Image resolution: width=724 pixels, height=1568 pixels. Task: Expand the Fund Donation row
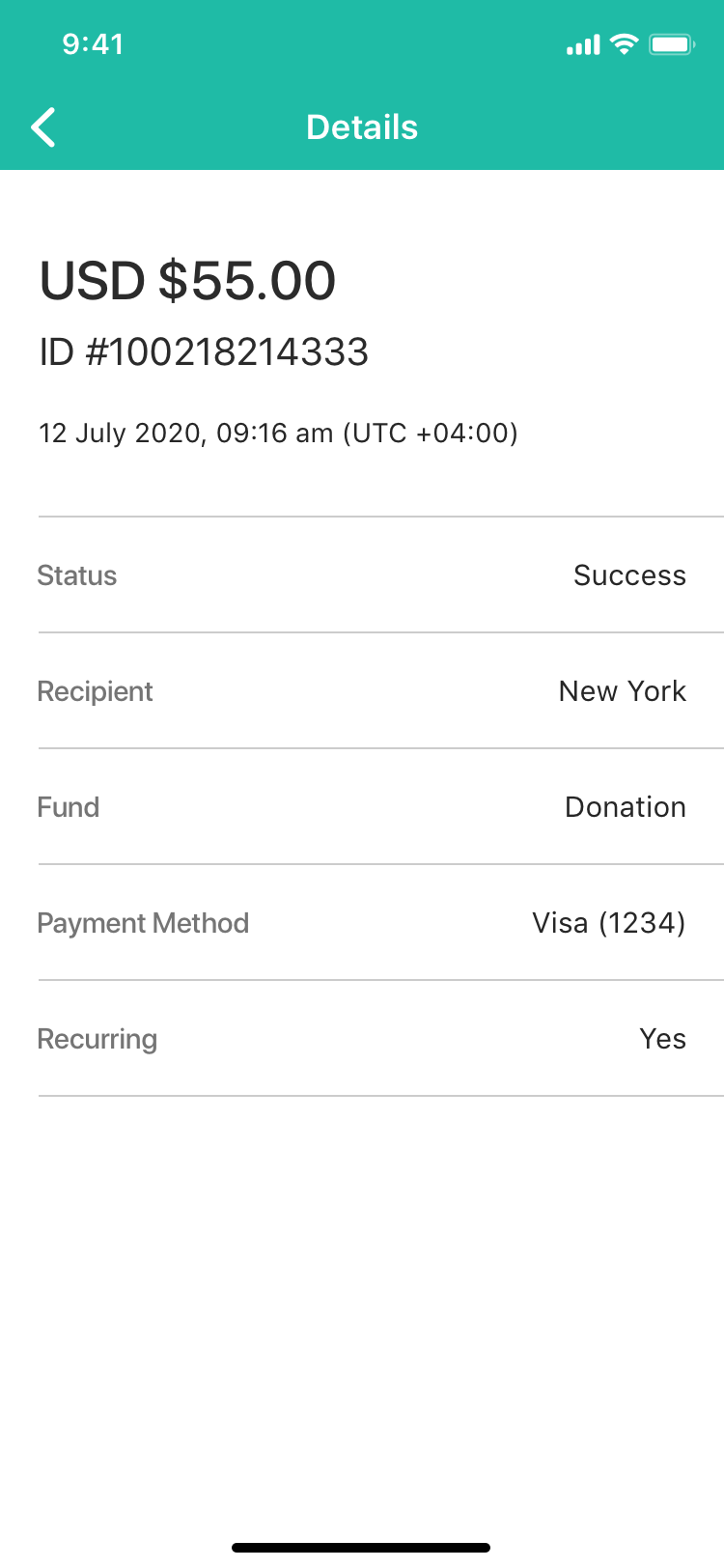pyautogui.click(x=362, y=807)
